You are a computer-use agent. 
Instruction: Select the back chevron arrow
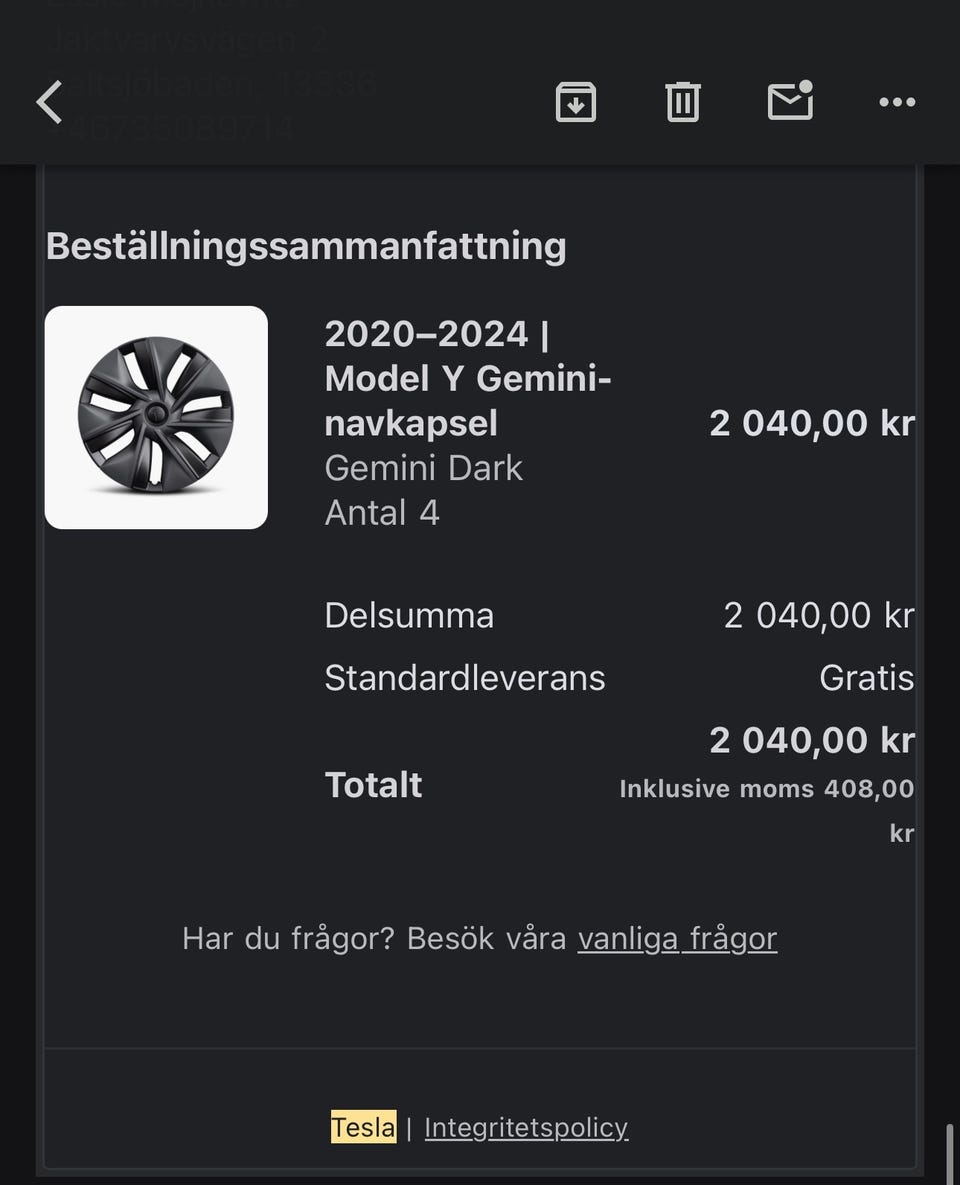click(x=47, y=101)
